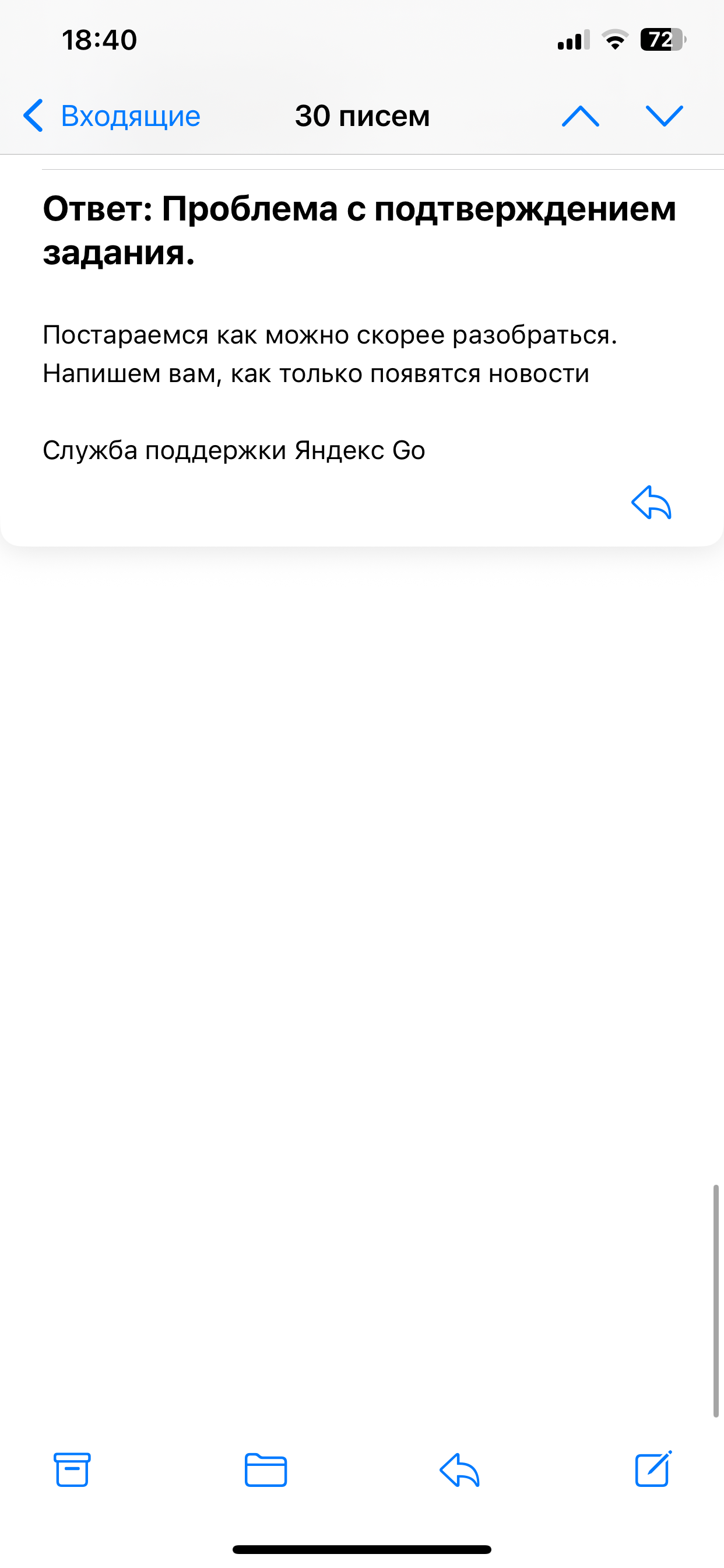
Task: Go back to Входящие inbox
Action: pyautogui.click(x=113, y=116)
